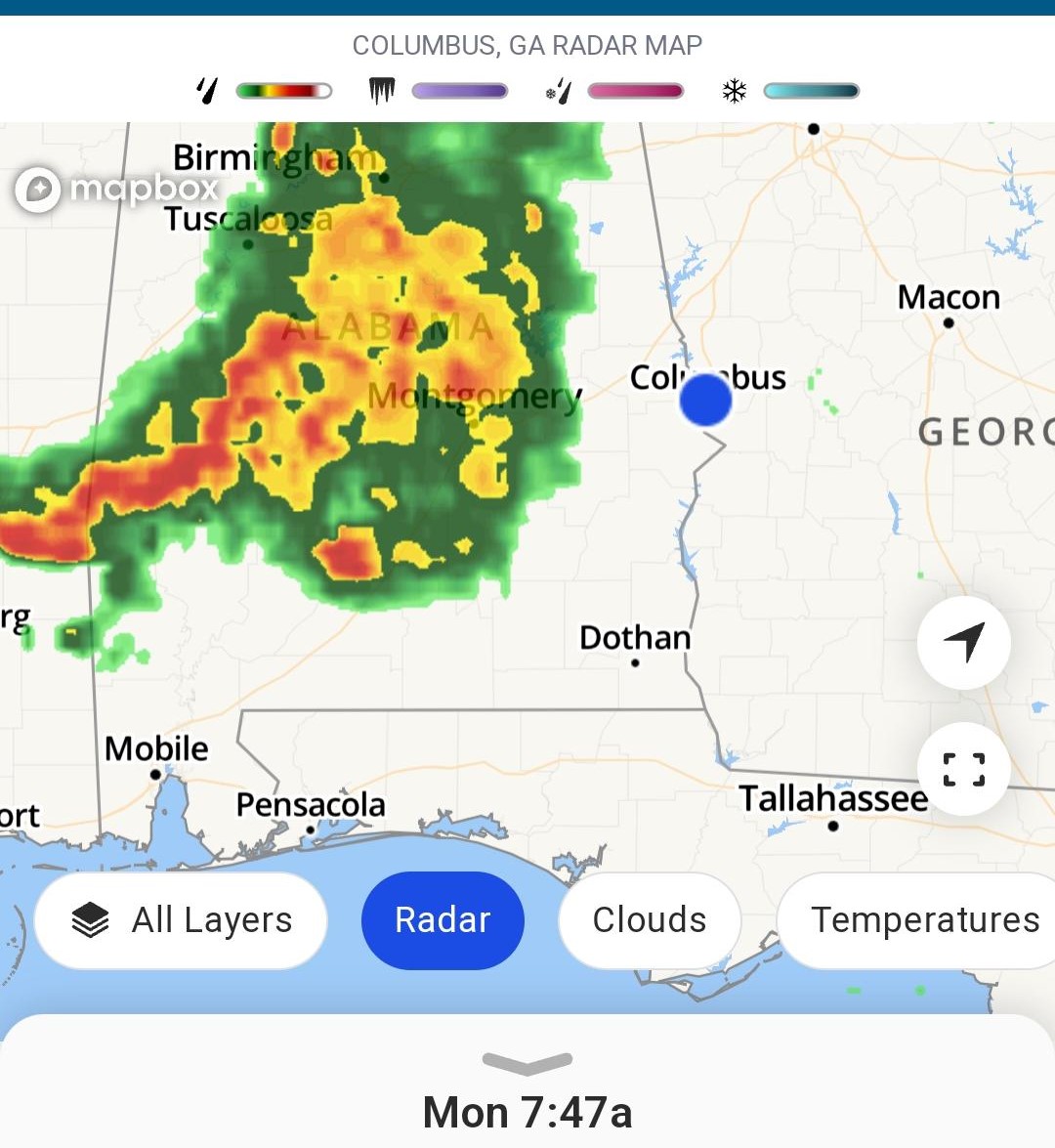Expand the radar map to fullscreen
Image resolution: width=1055 pixels, height=1148 pixels.
[x=964, y=769]
